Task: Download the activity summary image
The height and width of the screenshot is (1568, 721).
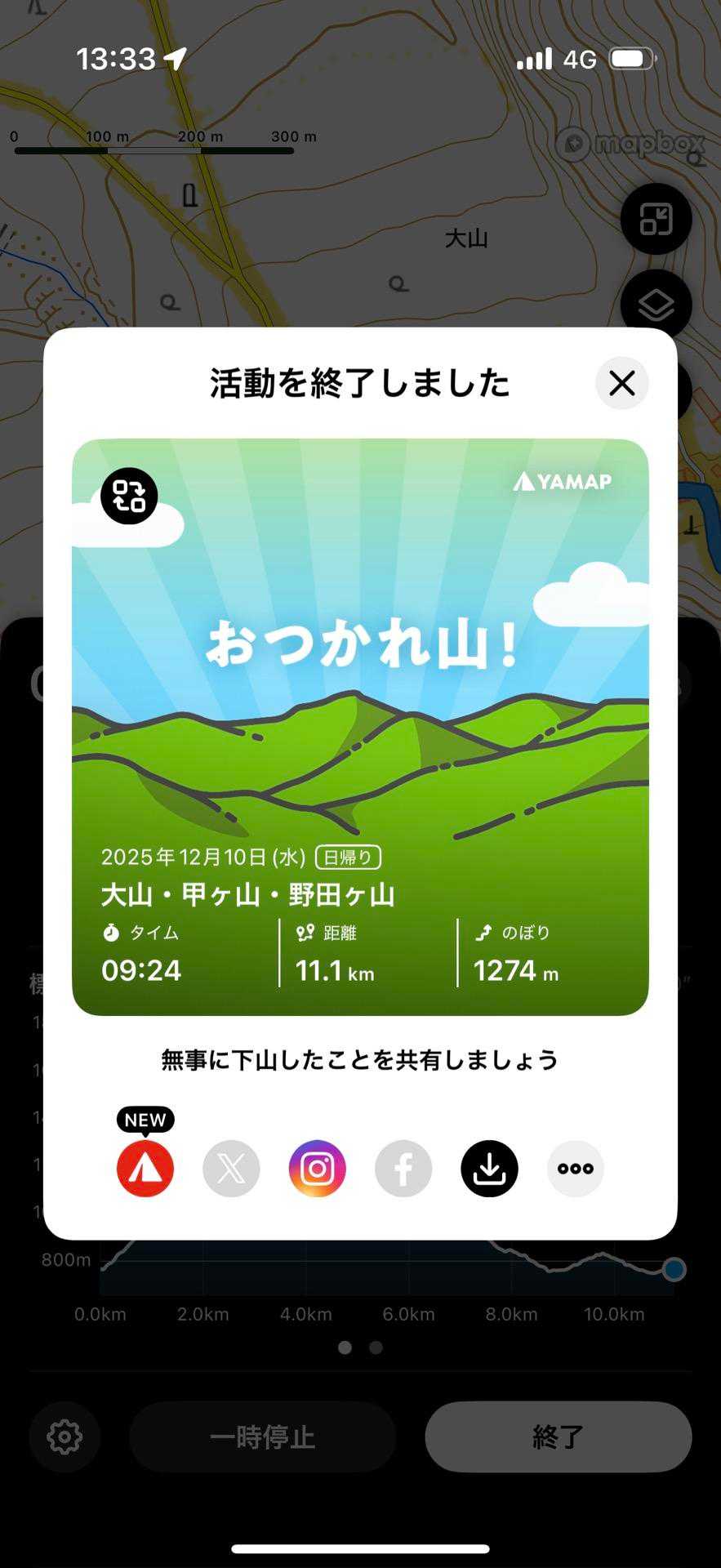Action: [x=489, y=1169]
